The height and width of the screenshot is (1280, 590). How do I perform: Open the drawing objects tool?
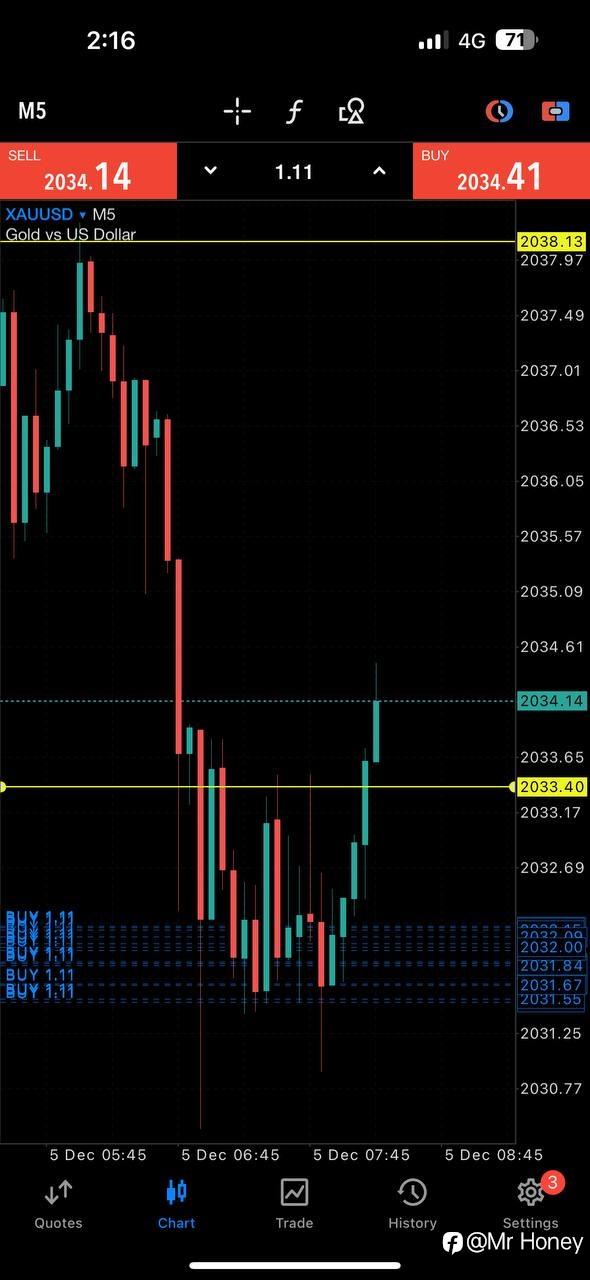click(x=351, y=111)
